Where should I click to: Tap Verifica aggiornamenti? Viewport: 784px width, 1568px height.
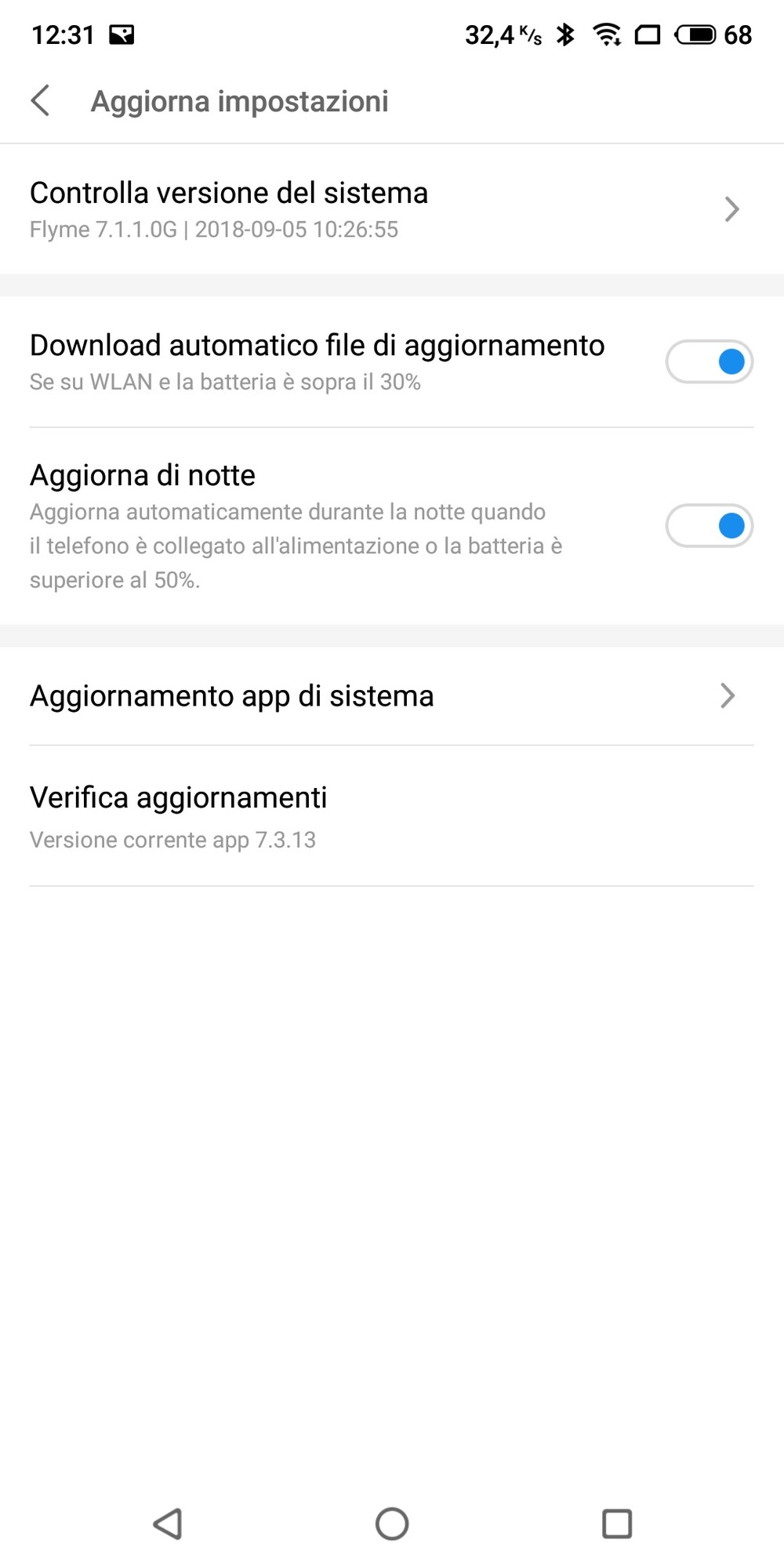tap(392, 816)
